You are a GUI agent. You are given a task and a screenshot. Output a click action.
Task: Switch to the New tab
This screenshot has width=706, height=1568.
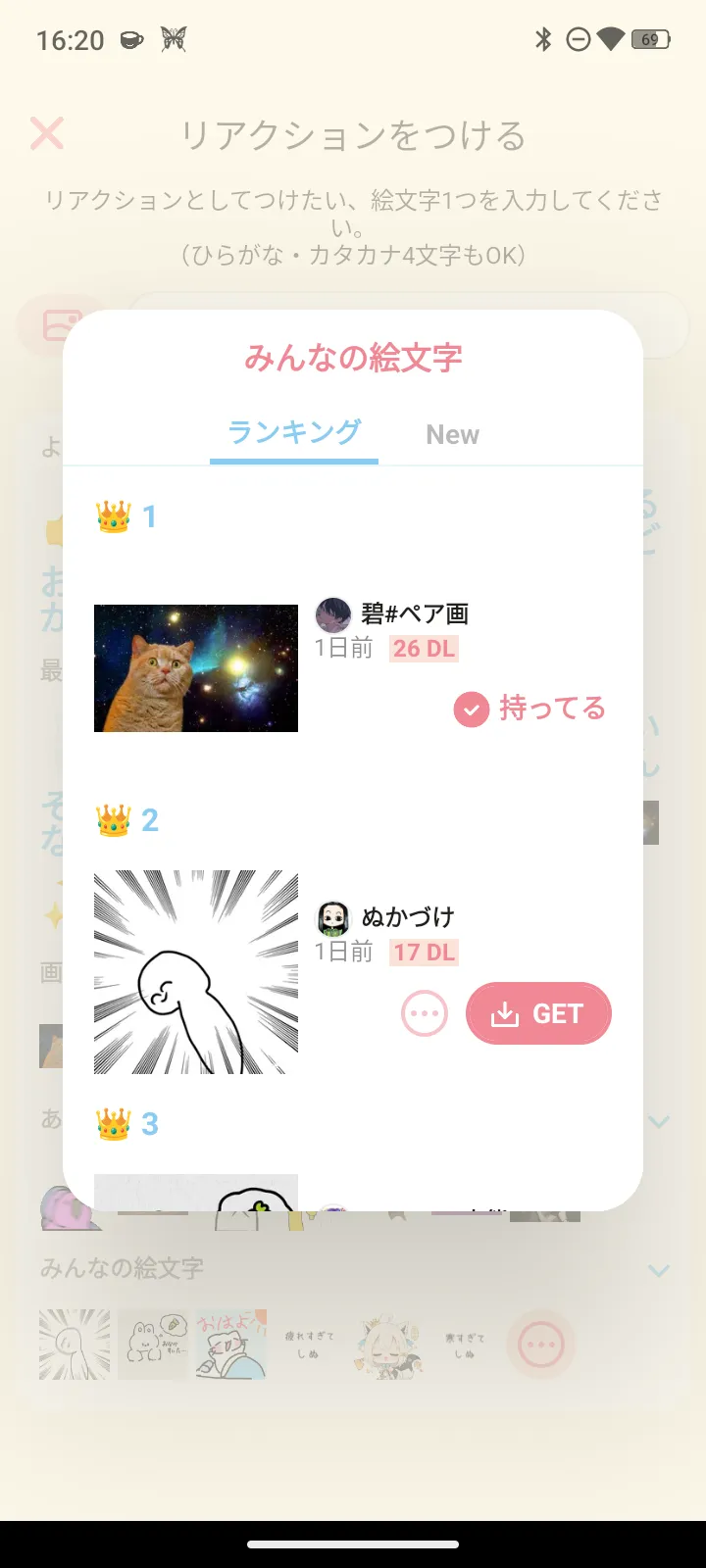(x=452, y=434)
